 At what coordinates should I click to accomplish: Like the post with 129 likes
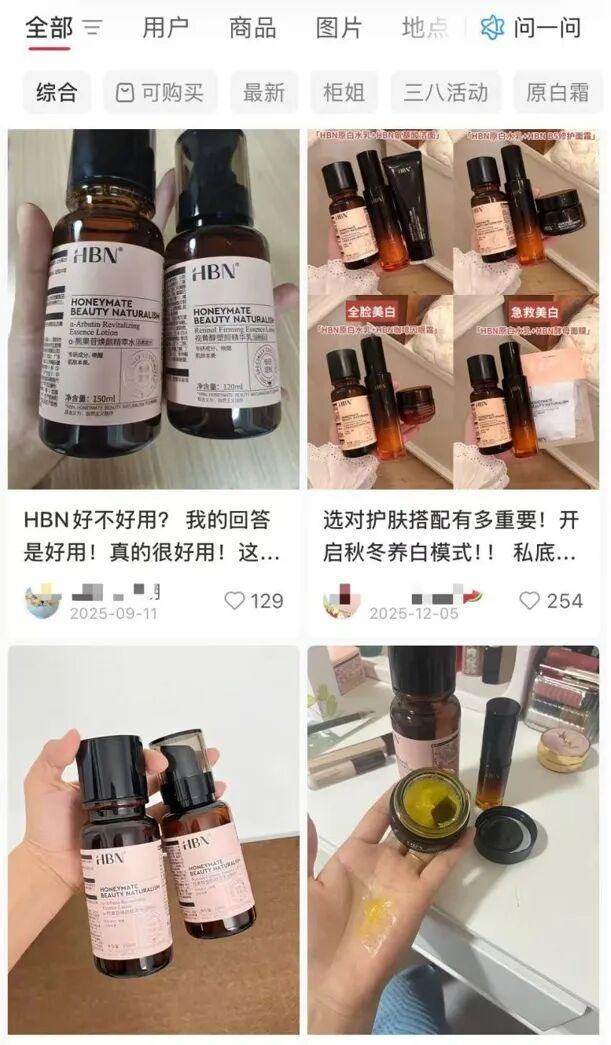[235, 601]
